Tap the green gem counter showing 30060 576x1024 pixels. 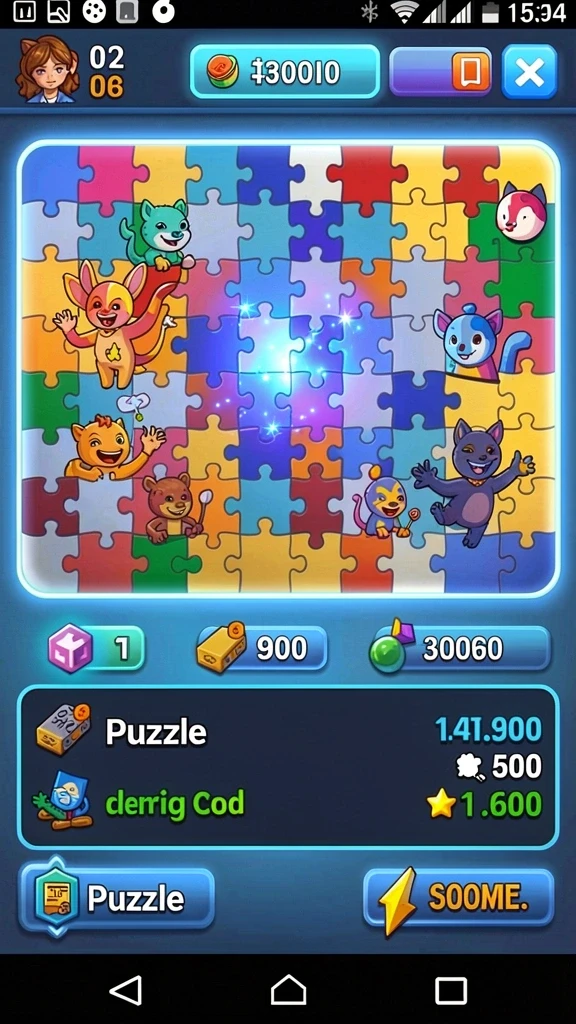460,648
